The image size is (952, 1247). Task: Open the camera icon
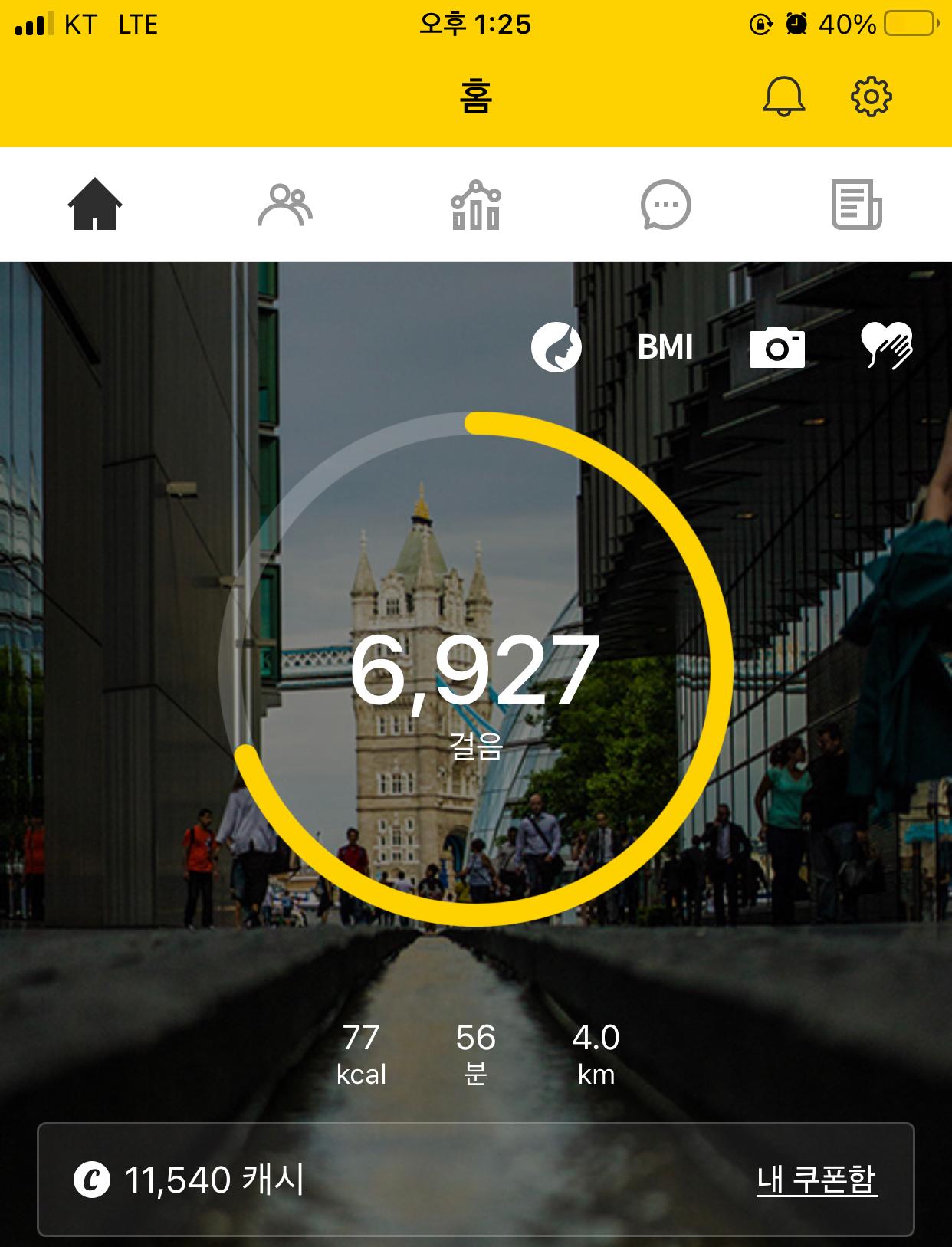coord(776,347)
